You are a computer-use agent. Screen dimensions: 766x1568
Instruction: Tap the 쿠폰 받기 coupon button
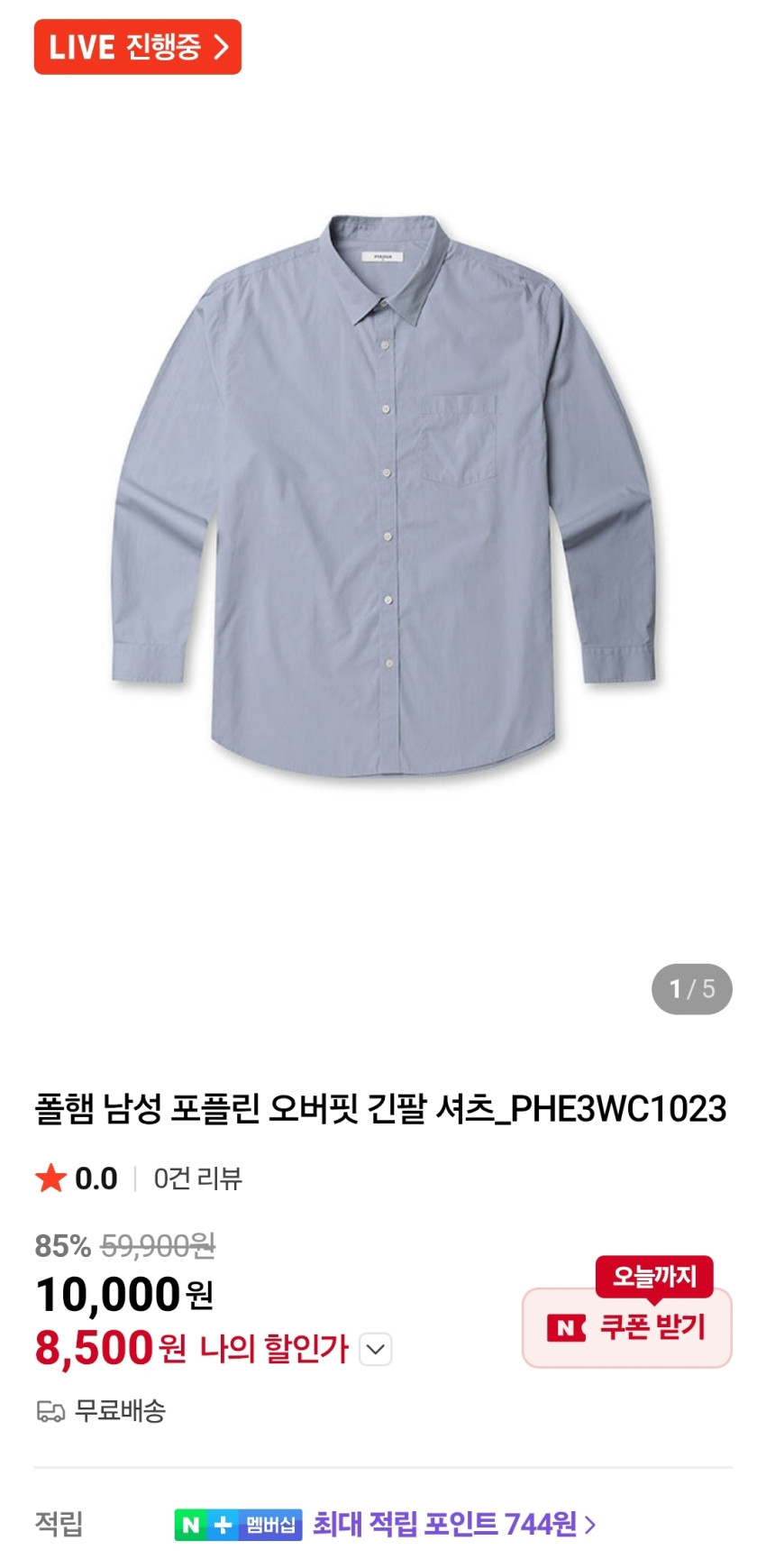(x=627, y=1326)
